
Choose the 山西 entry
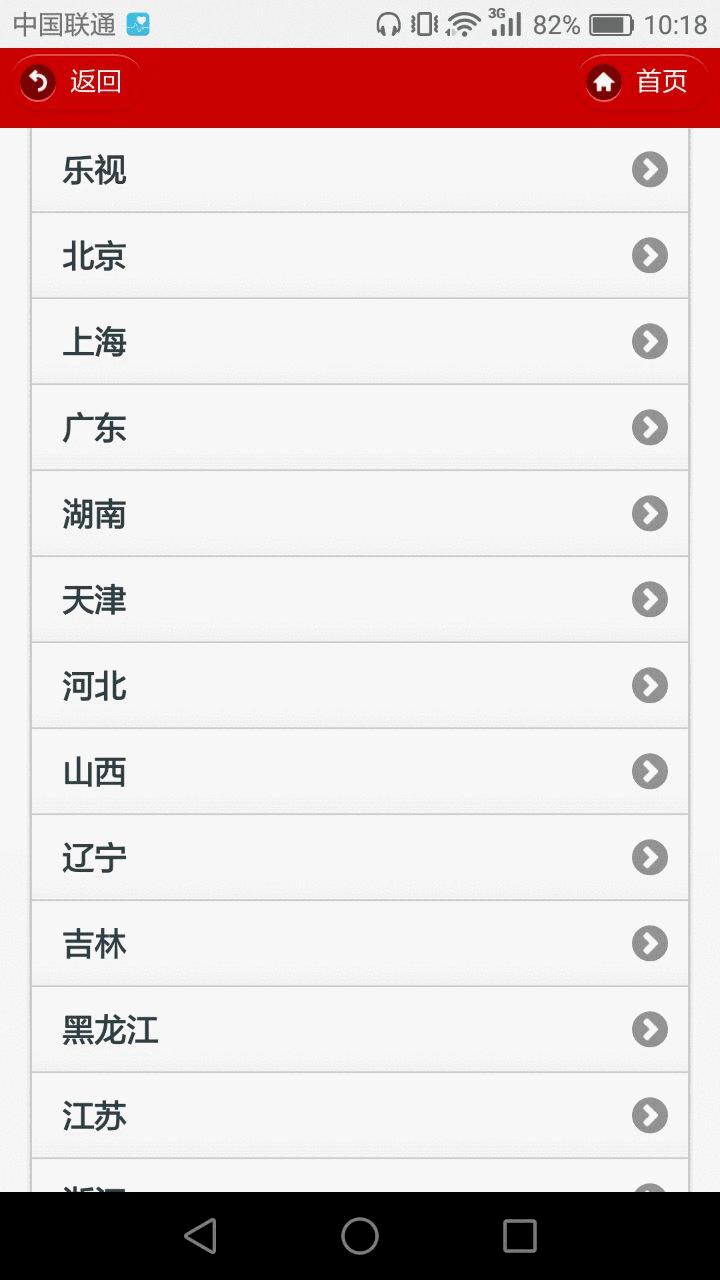coord(360,772)
